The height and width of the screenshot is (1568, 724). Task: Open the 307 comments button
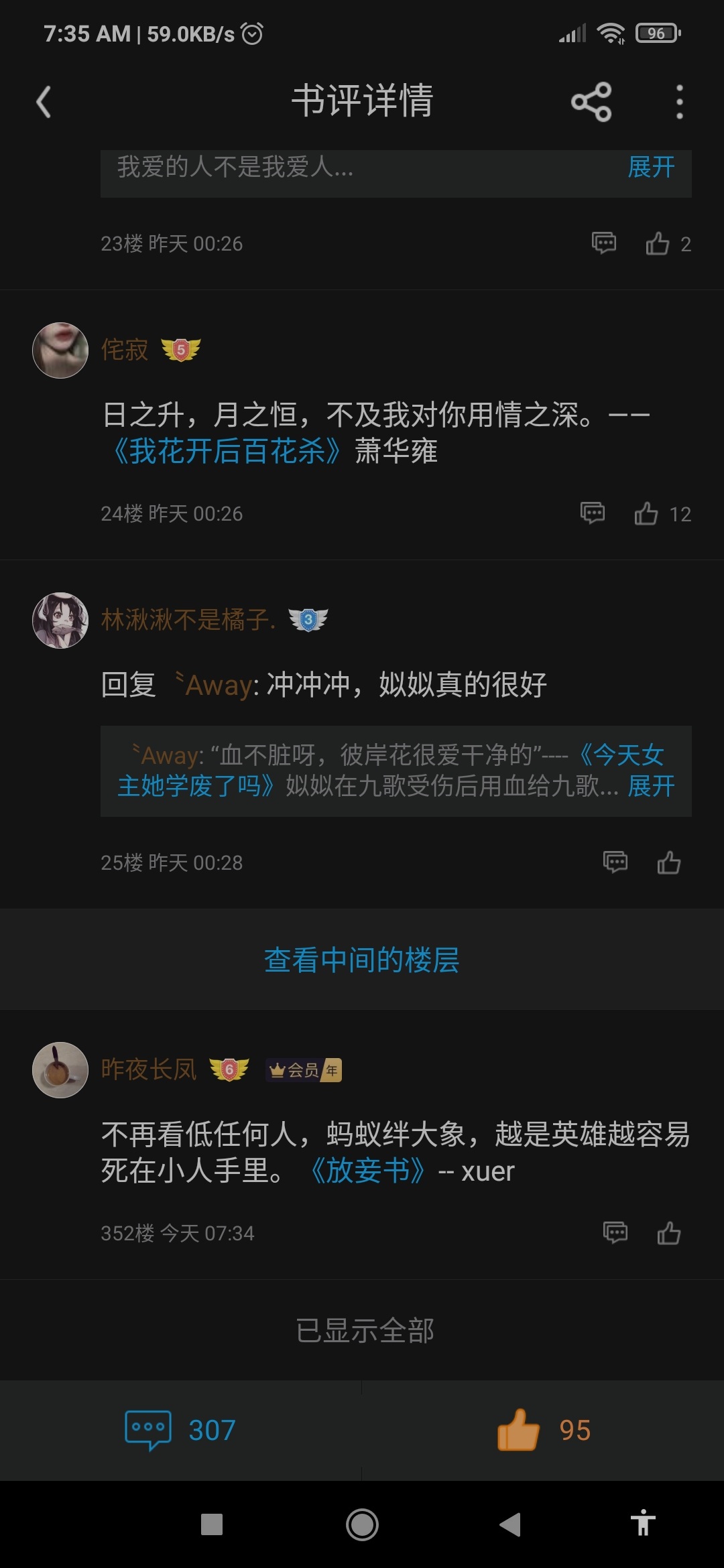click(x=181, y=1430)
